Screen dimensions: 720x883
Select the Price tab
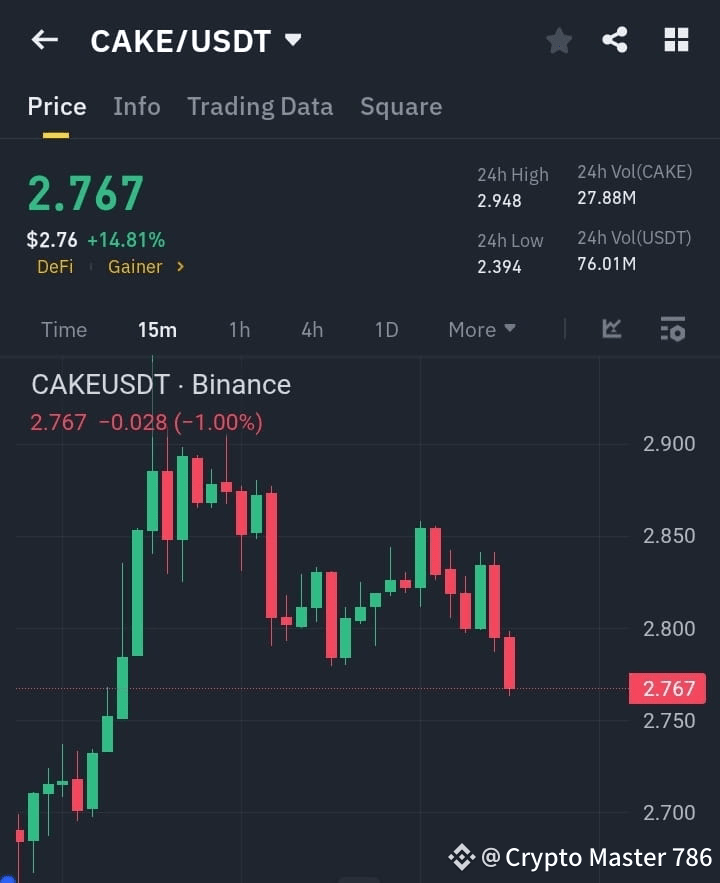coord(56,106)
